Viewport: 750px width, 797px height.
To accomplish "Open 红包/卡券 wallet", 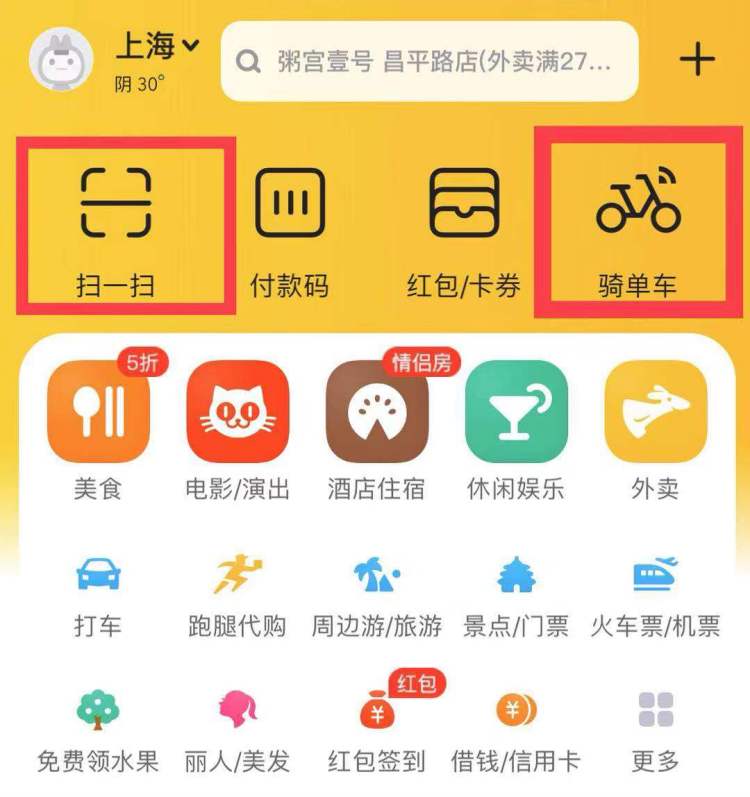I will click(463, 226).
